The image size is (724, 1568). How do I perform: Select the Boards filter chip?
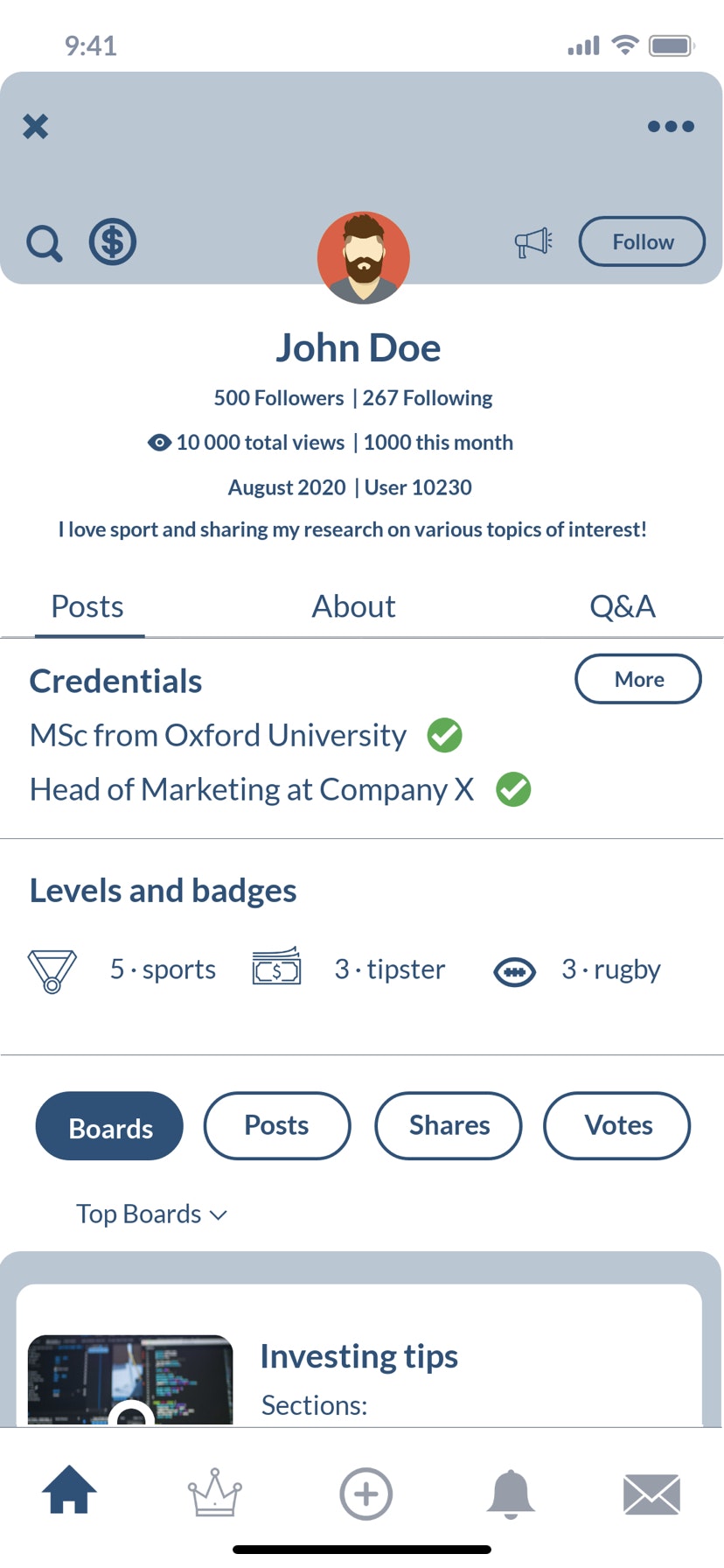point(110,1126)
